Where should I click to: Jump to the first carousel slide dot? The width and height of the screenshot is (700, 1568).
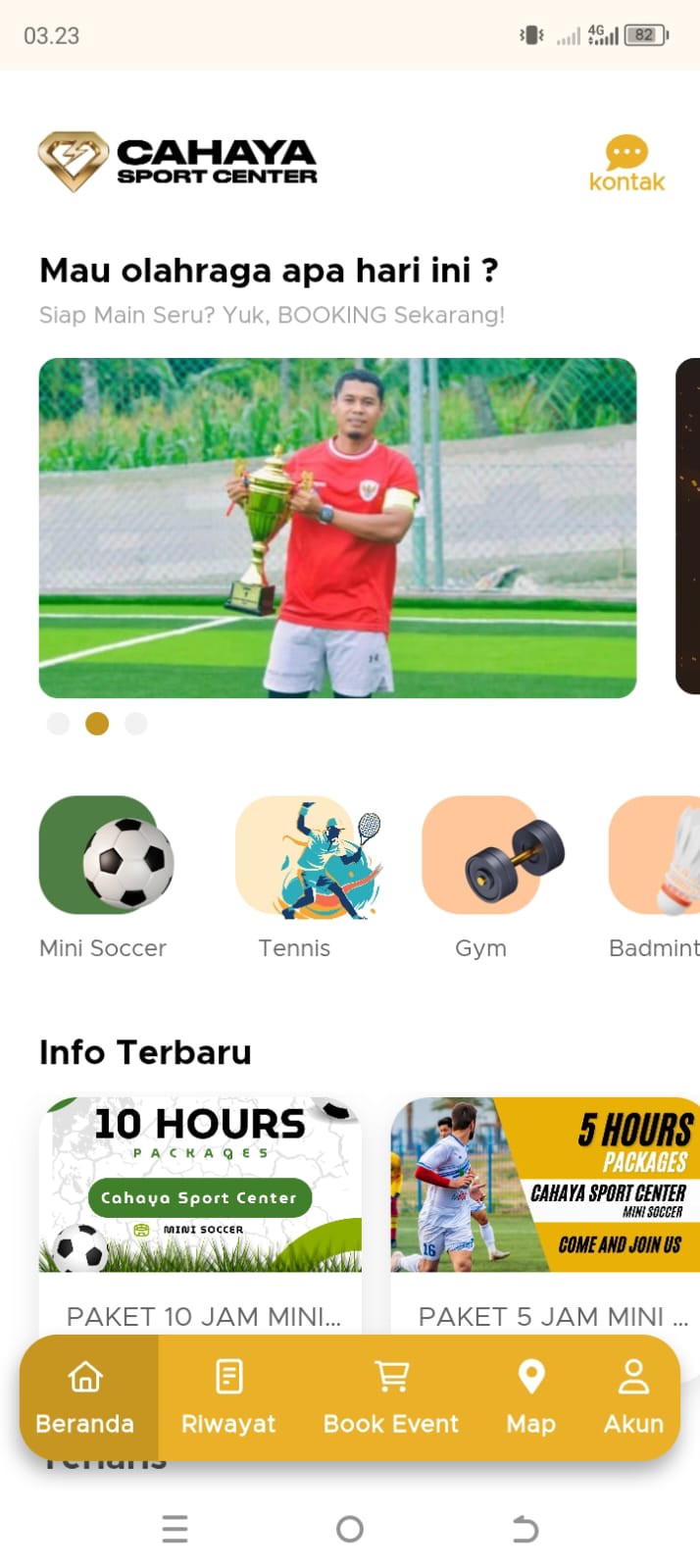tap(59, 724)
